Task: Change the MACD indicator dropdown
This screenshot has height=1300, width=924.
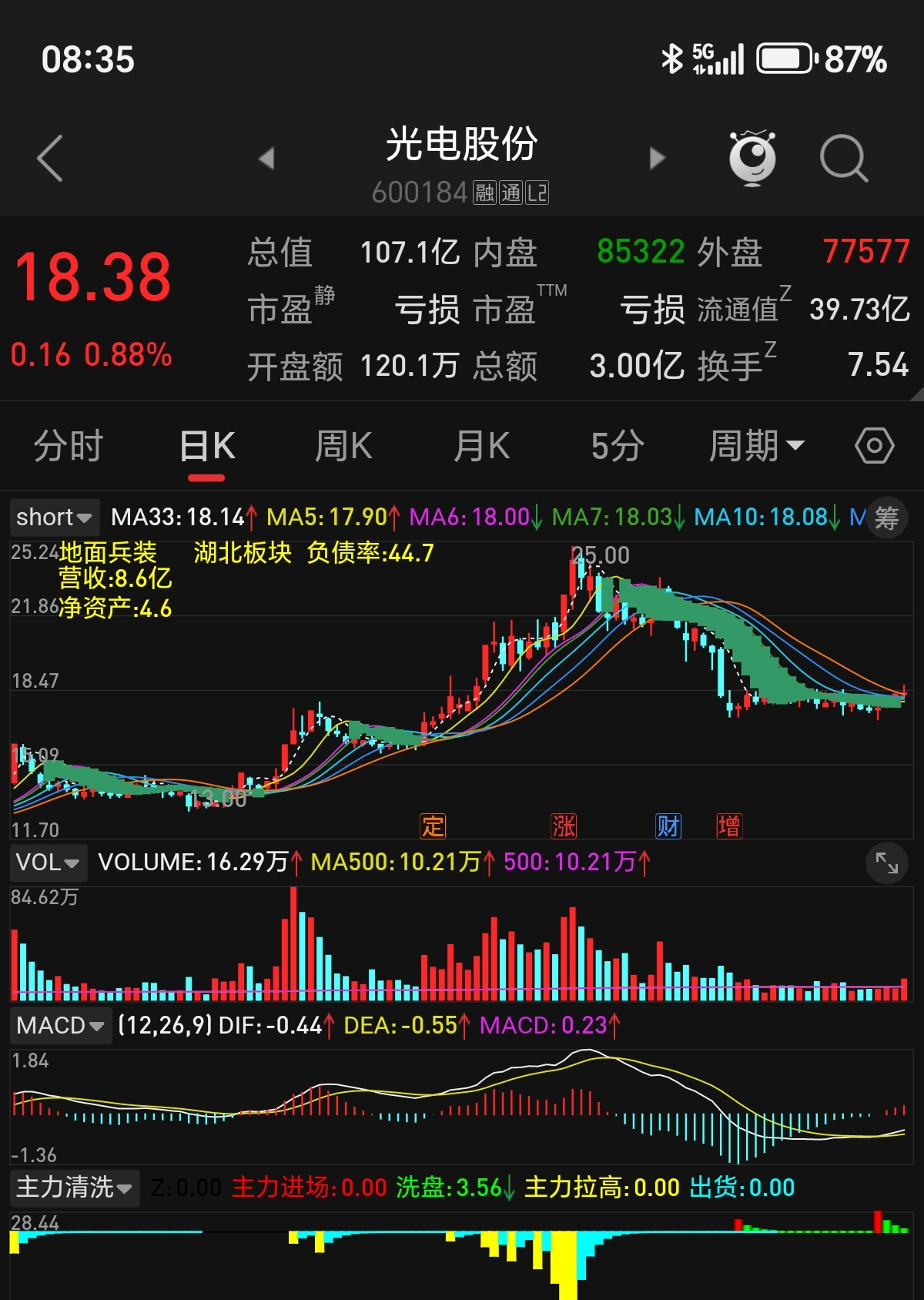Action: [60, 1026]
